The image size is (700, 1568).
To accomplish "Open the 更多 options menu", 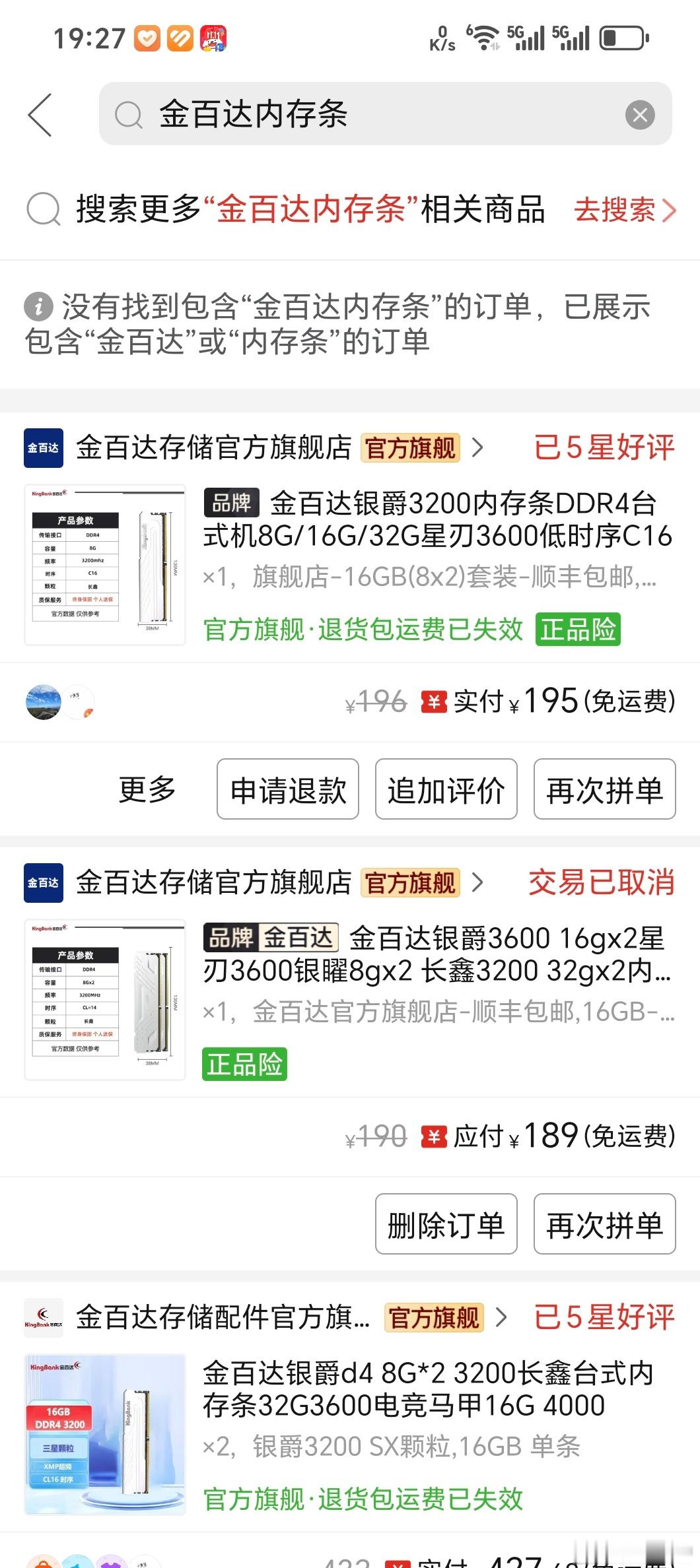I will coord(145,789).
